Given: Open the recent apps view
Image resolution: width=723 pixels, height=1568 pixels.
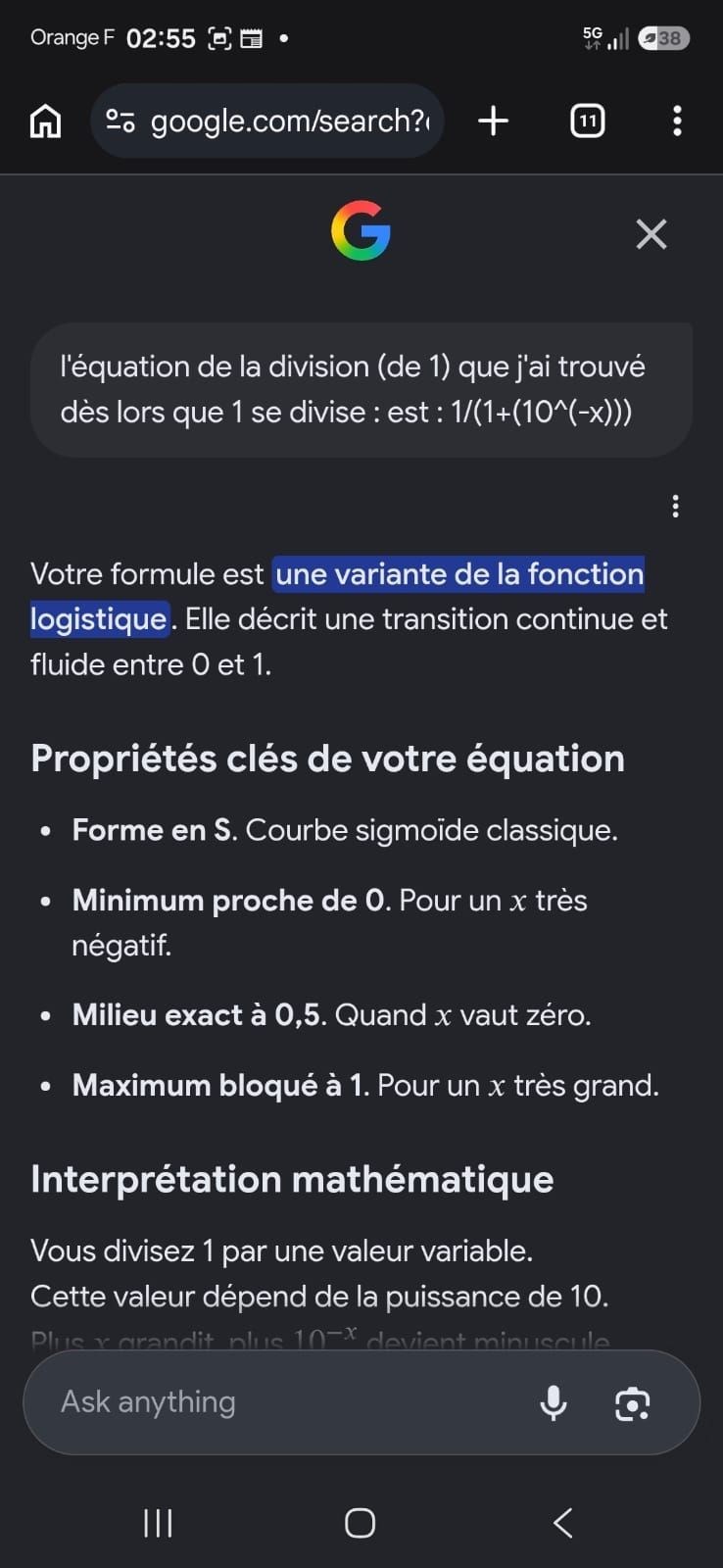Looking at the screenshot, I should tap(158, 1523).
